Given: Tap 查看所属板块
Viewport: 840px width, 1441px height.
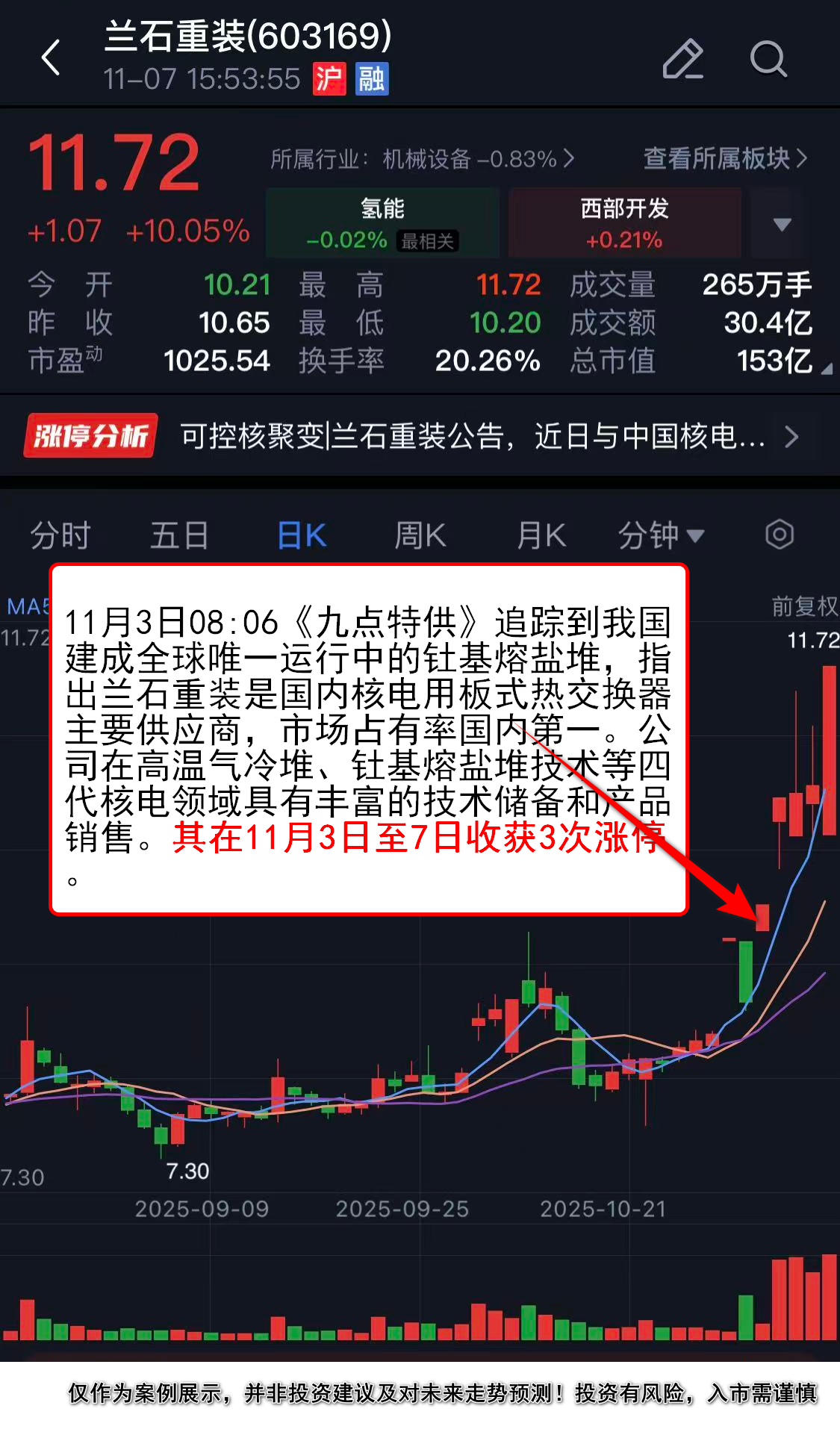Looking at the screenshot, I should 724,158.
